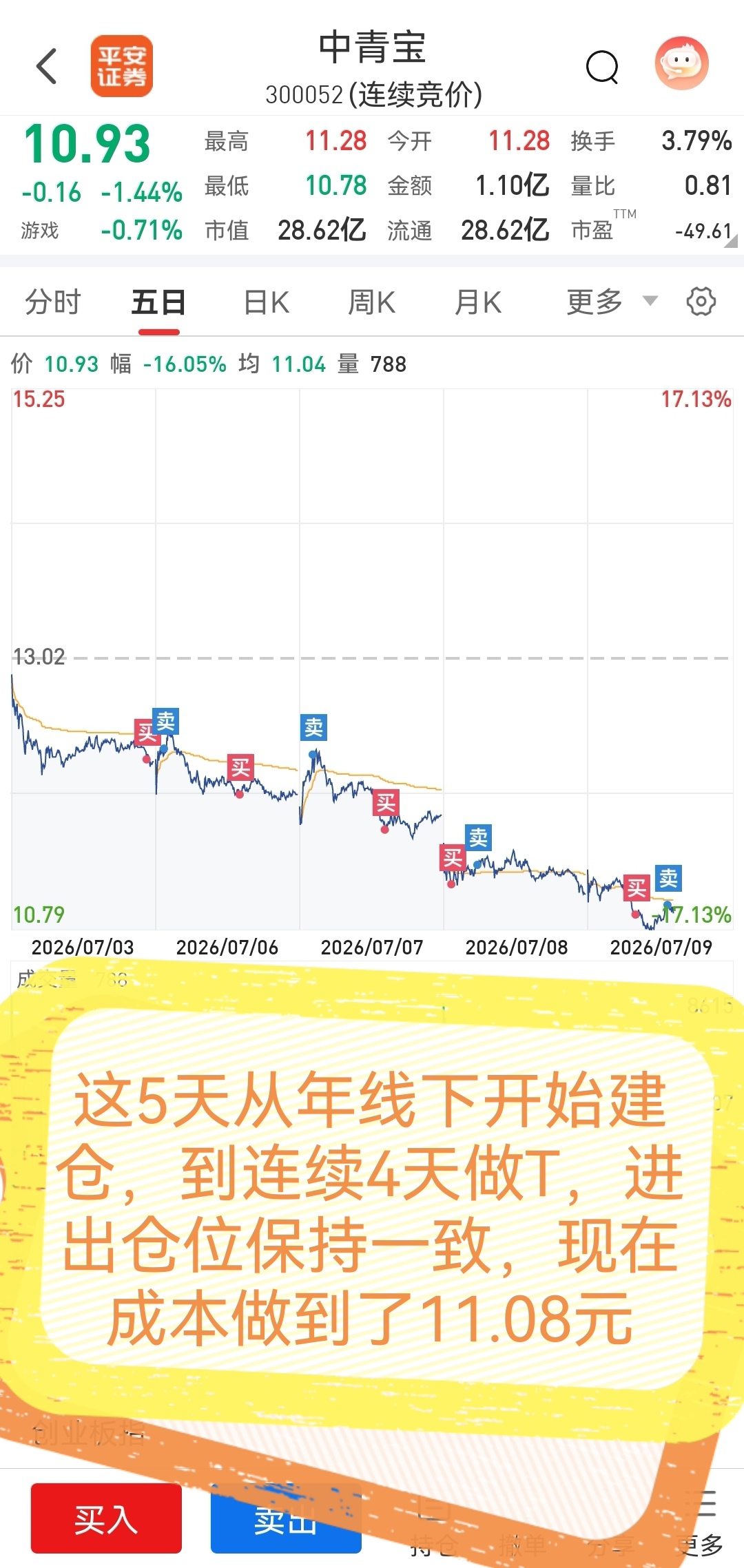Screen dimensions: 744x1568
Task: Switch to the 日K chart tab
Action: pos(267,302)
